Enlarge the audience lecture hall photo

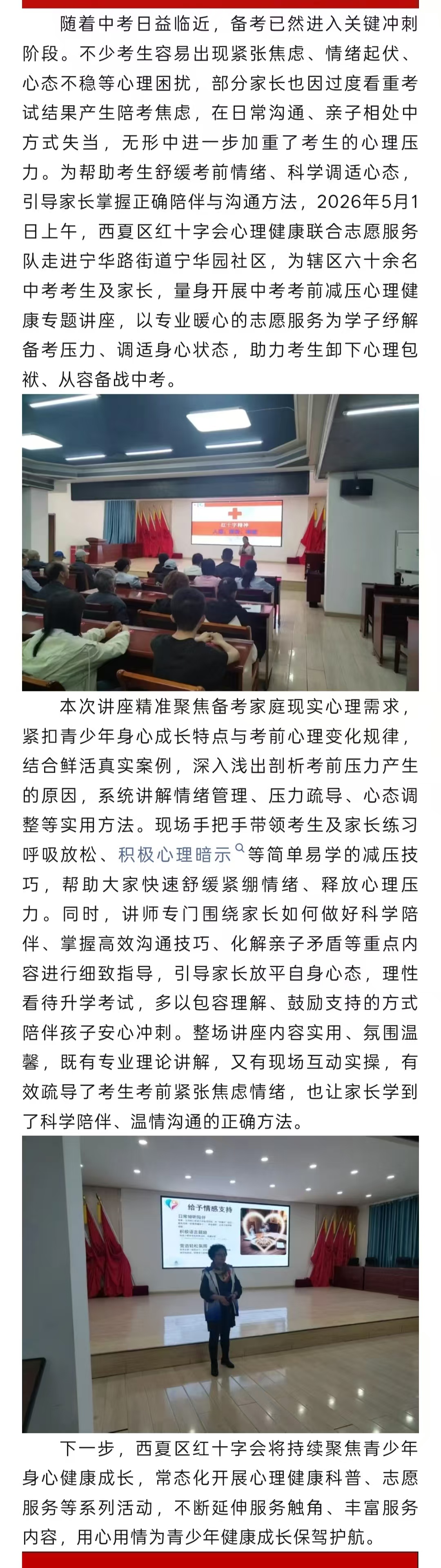tap(220, 542)
